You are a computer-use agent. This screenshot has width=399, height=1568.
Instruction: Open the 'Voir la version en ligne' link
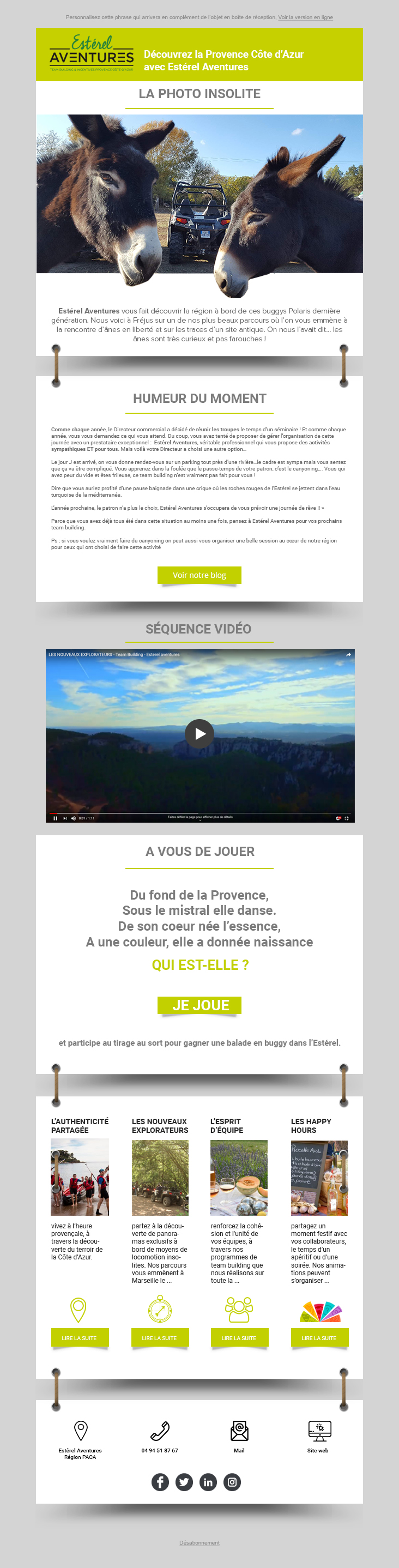(x=305, y=17)
